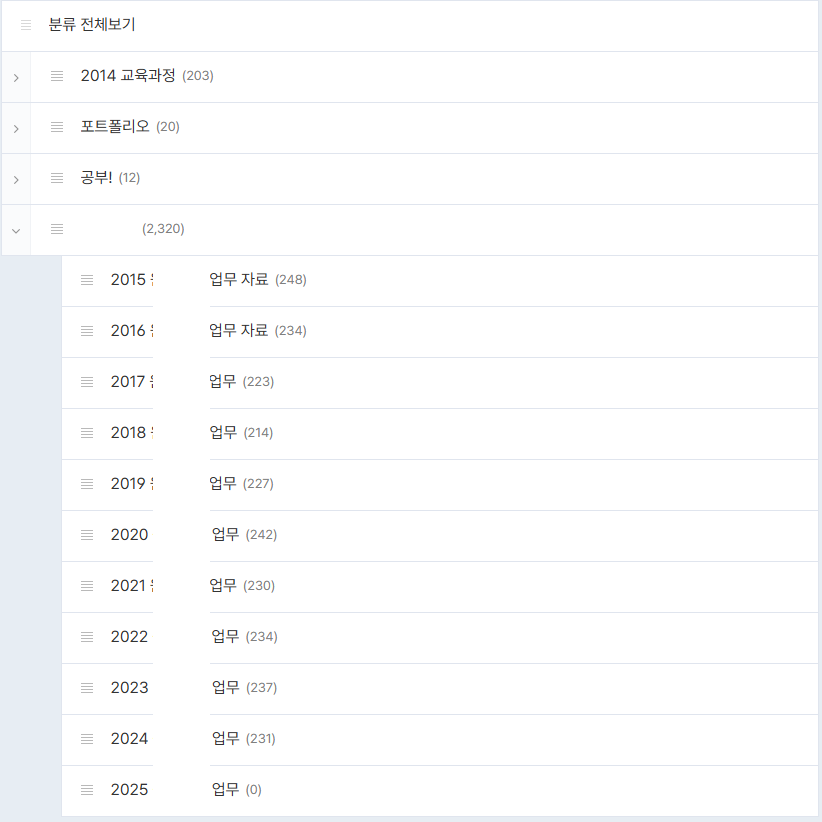Image resolution: width=822 pixels, height=822 pixels.
Task: Select the 분류 전체보기 row
Action: tap(92, 25)
